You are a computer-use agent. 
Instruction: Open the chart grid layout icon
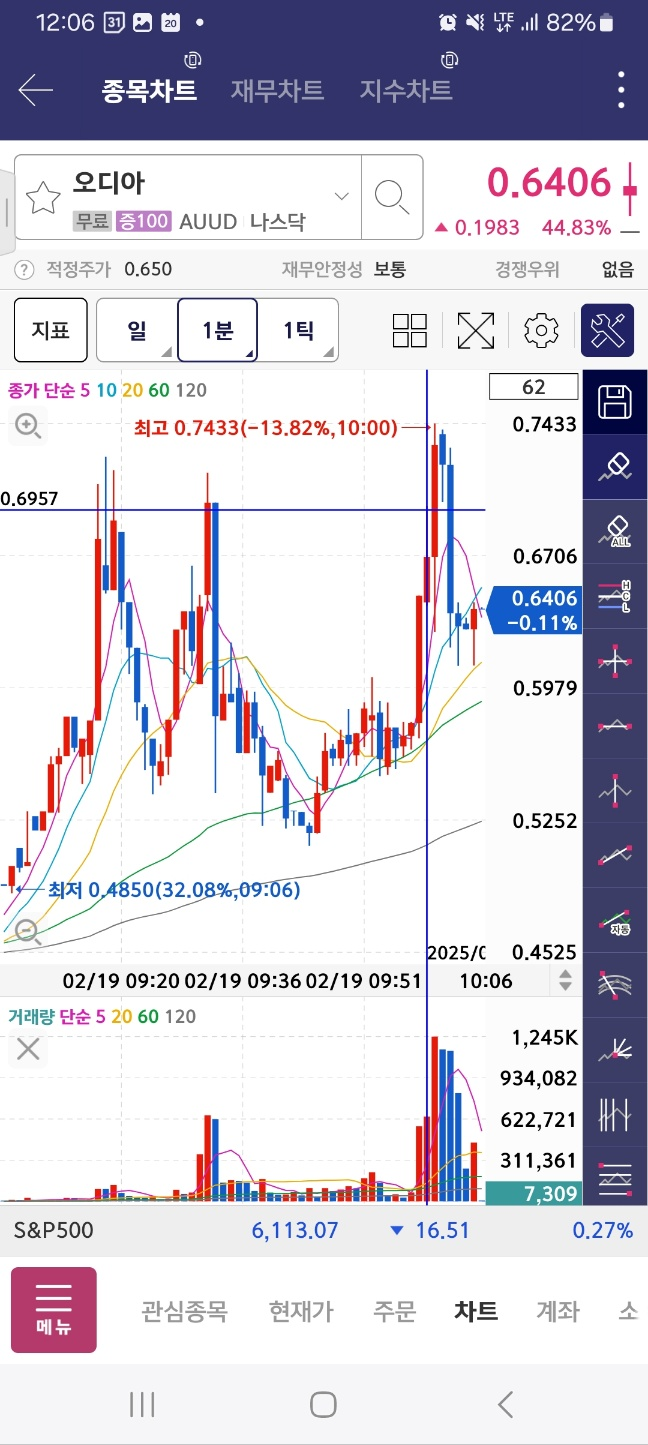coord(410,330)
